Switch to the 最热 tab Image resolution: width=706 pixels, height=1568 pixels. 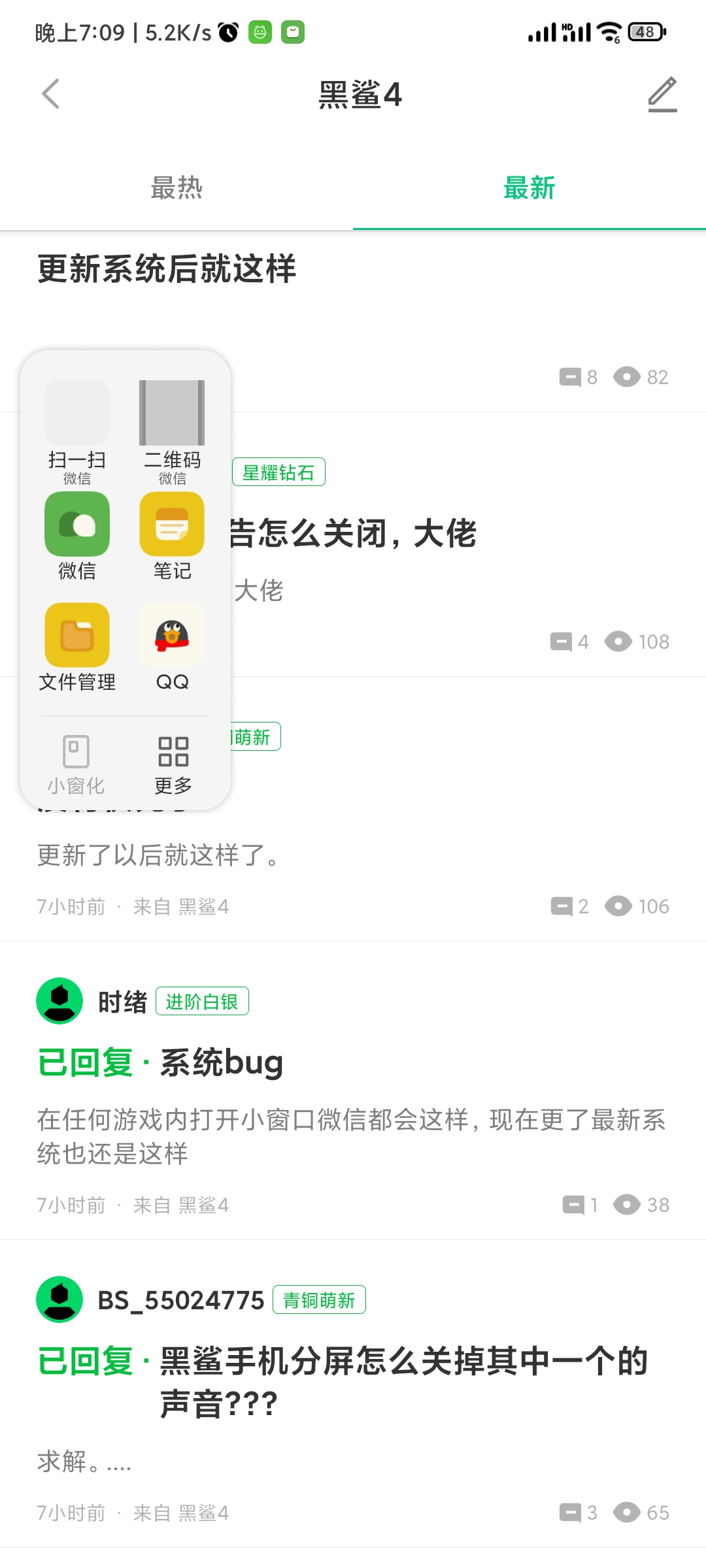point(176,188)
